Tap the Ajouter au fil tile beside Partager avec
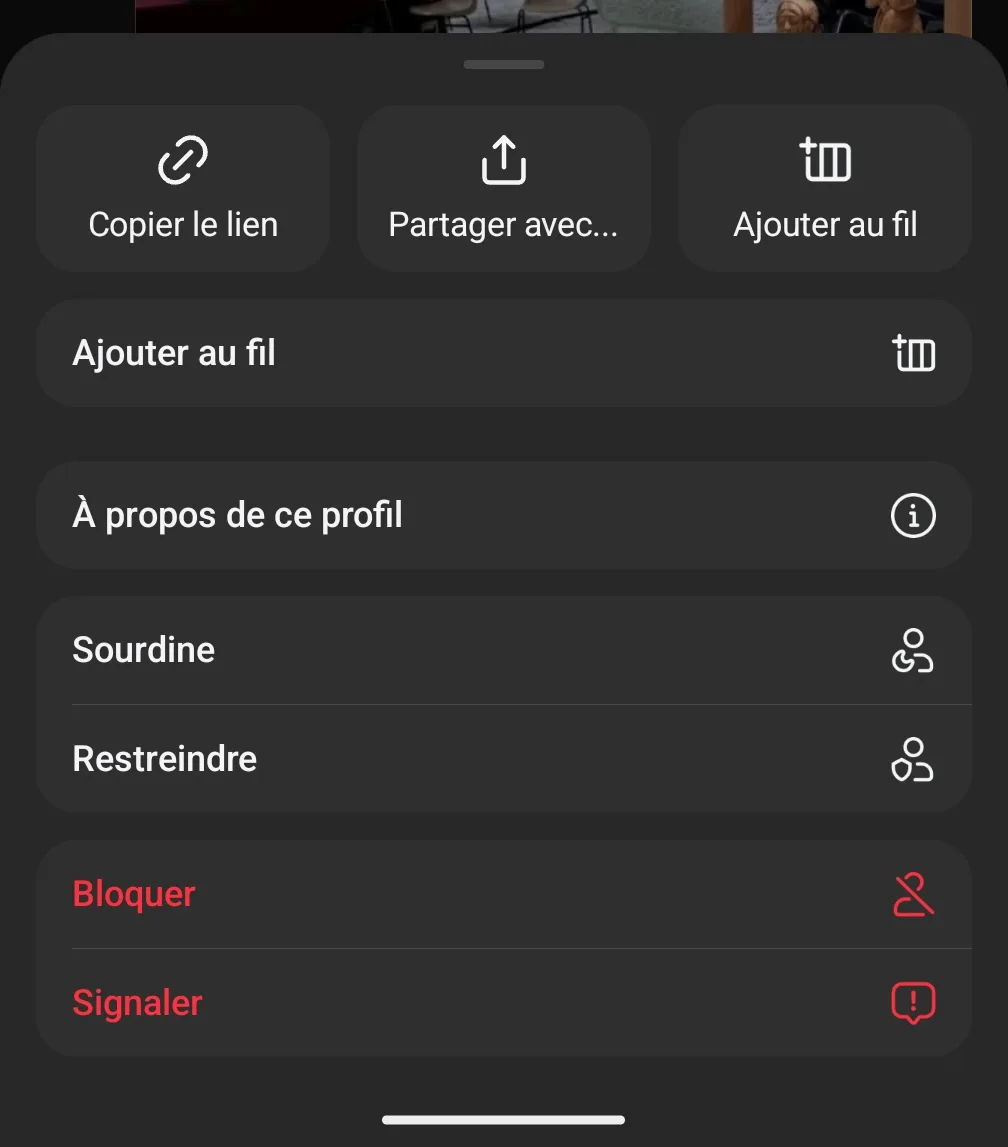 point(825,189)
